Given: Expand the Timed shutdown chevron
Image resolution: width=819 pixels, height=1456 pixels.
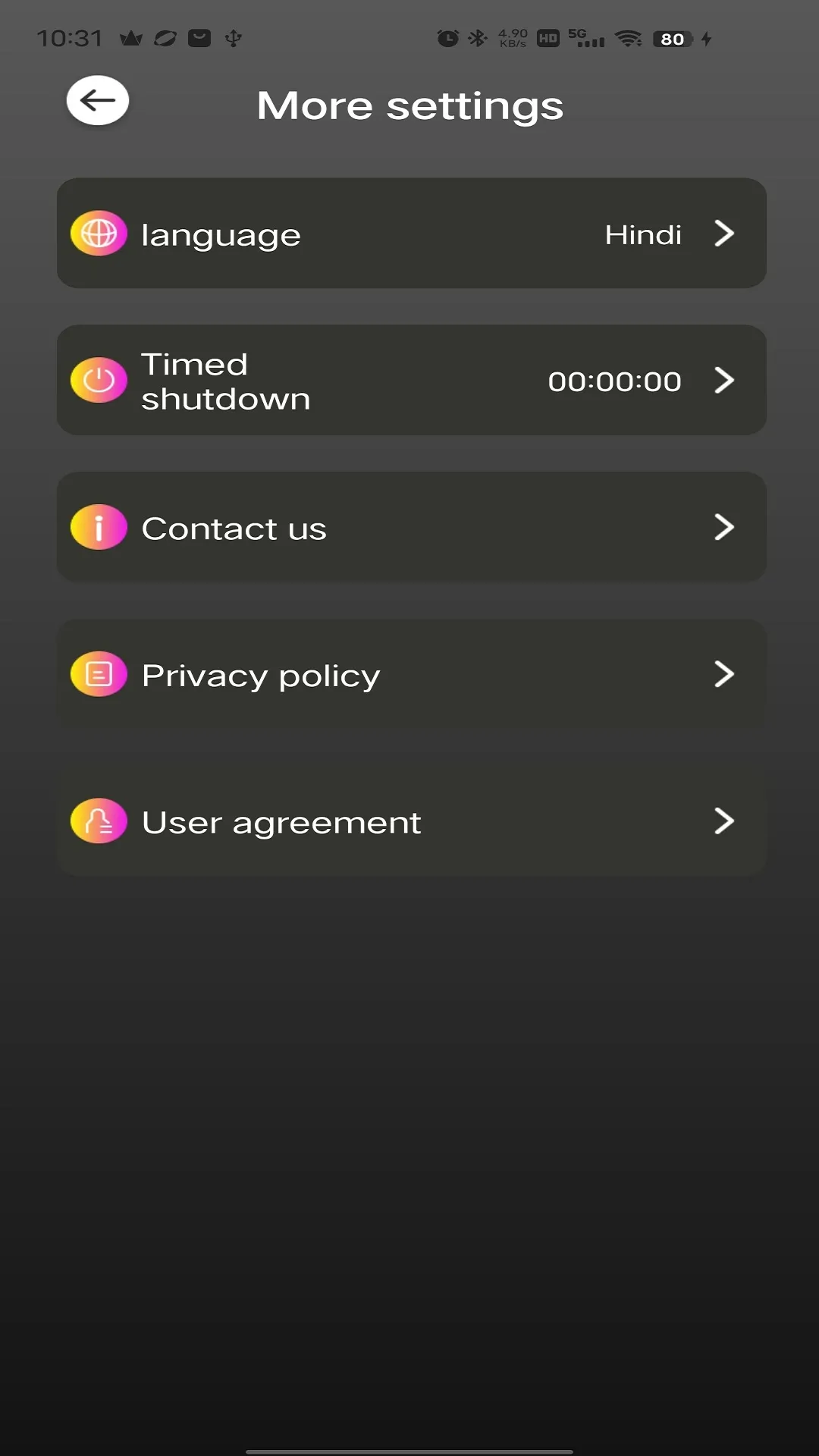Looking at the screenshot, I should (x=725, y=380).
